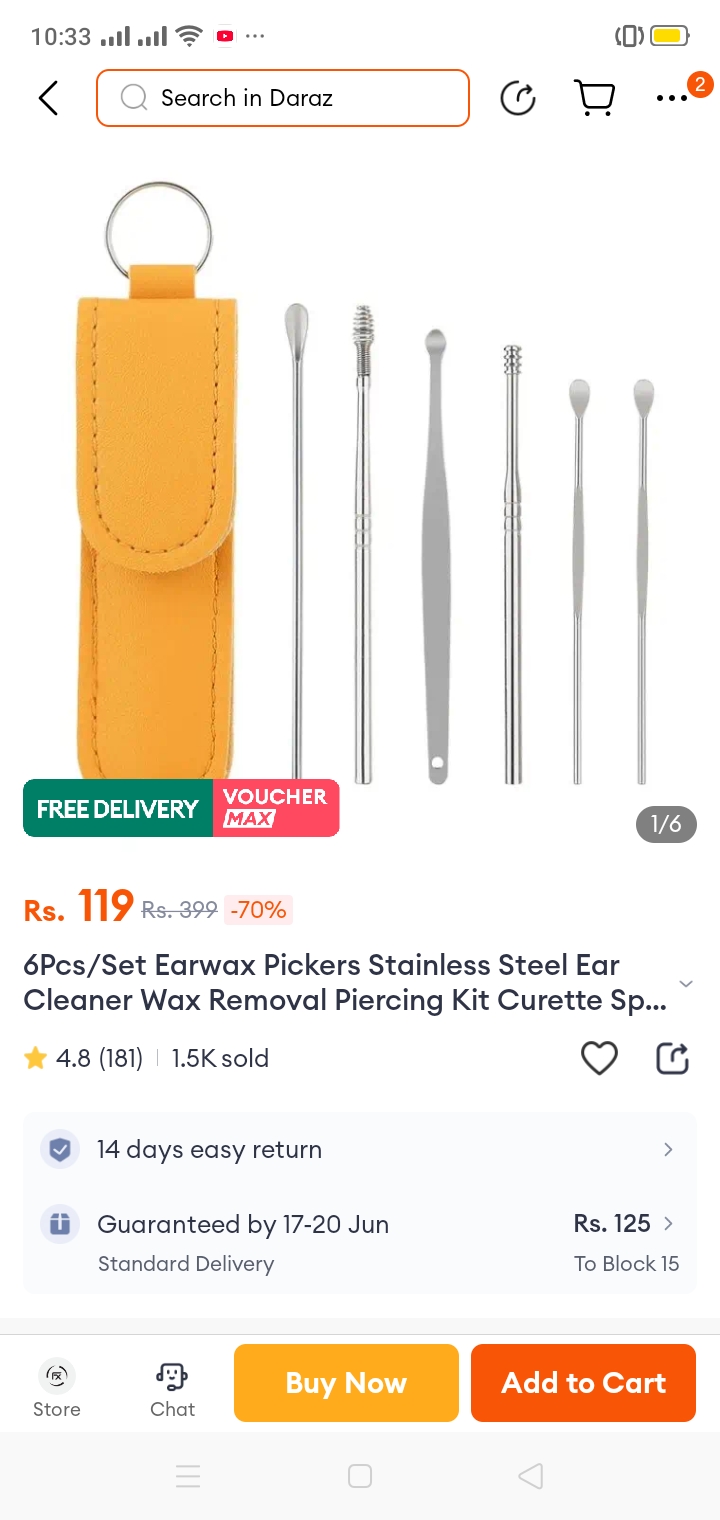Tap the Search in Daraz box
This screenshot has height=1520, width=720.
pyautogui.click(x=282, y=98)
